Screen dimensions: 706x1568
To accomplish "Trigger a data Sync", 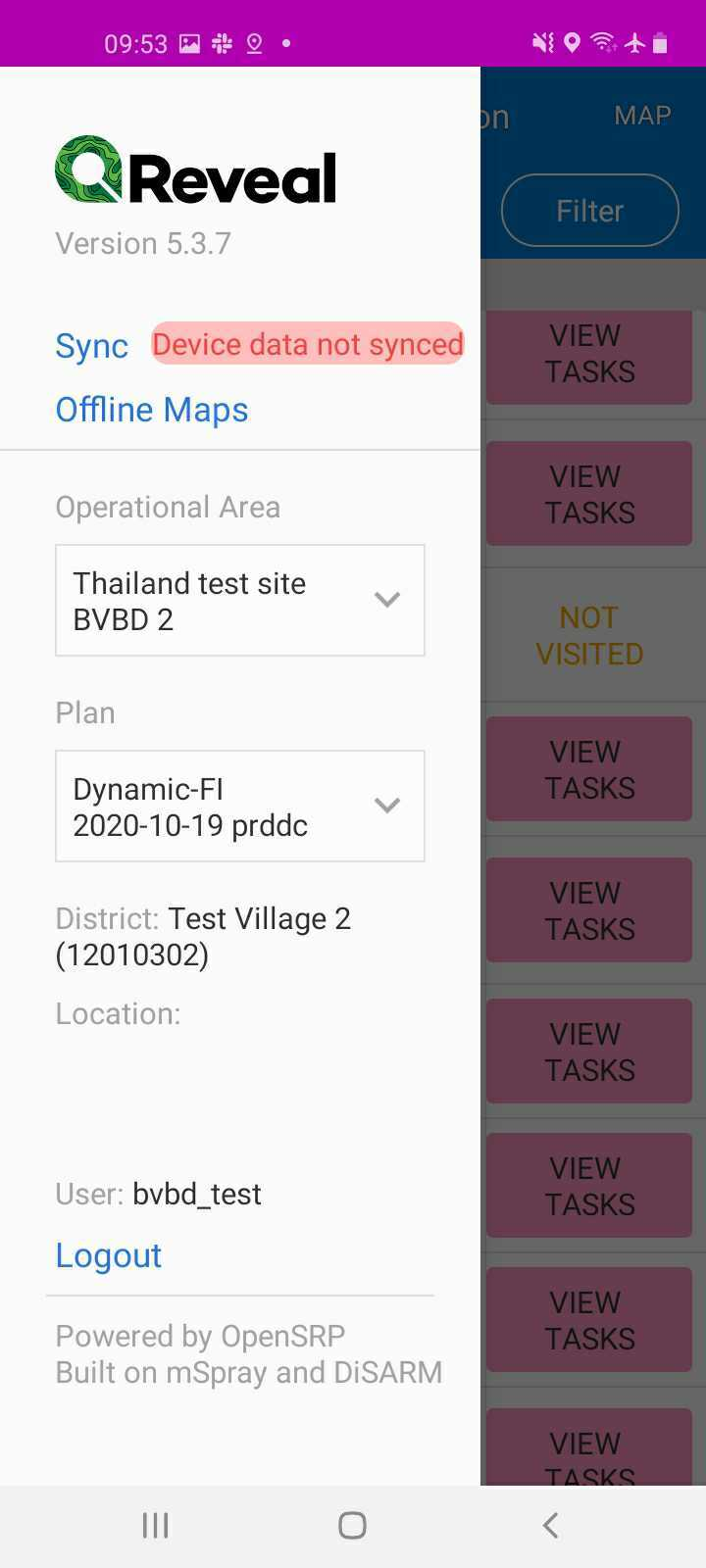I will point(91,345).
